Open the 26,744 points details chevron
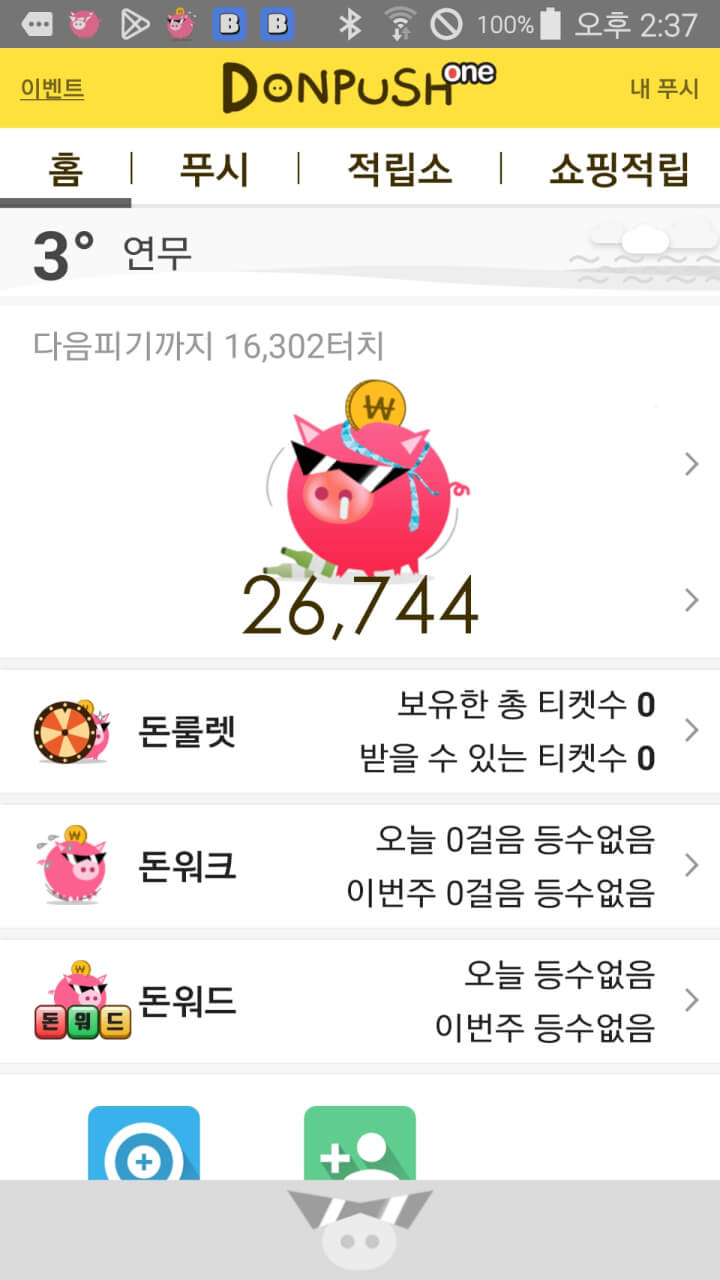Screen dimensions: 720x1280 tap(691, 599)
